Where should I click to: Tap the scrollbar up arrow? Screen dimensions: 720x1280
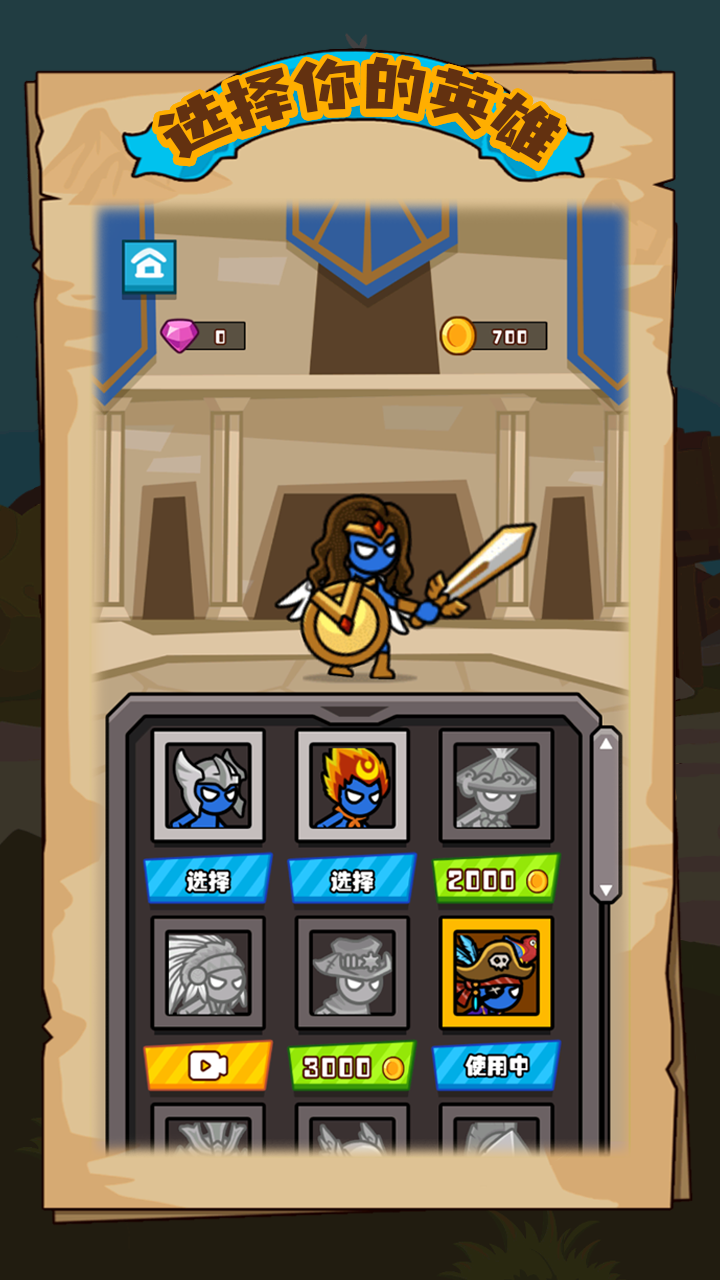[606, 744]
